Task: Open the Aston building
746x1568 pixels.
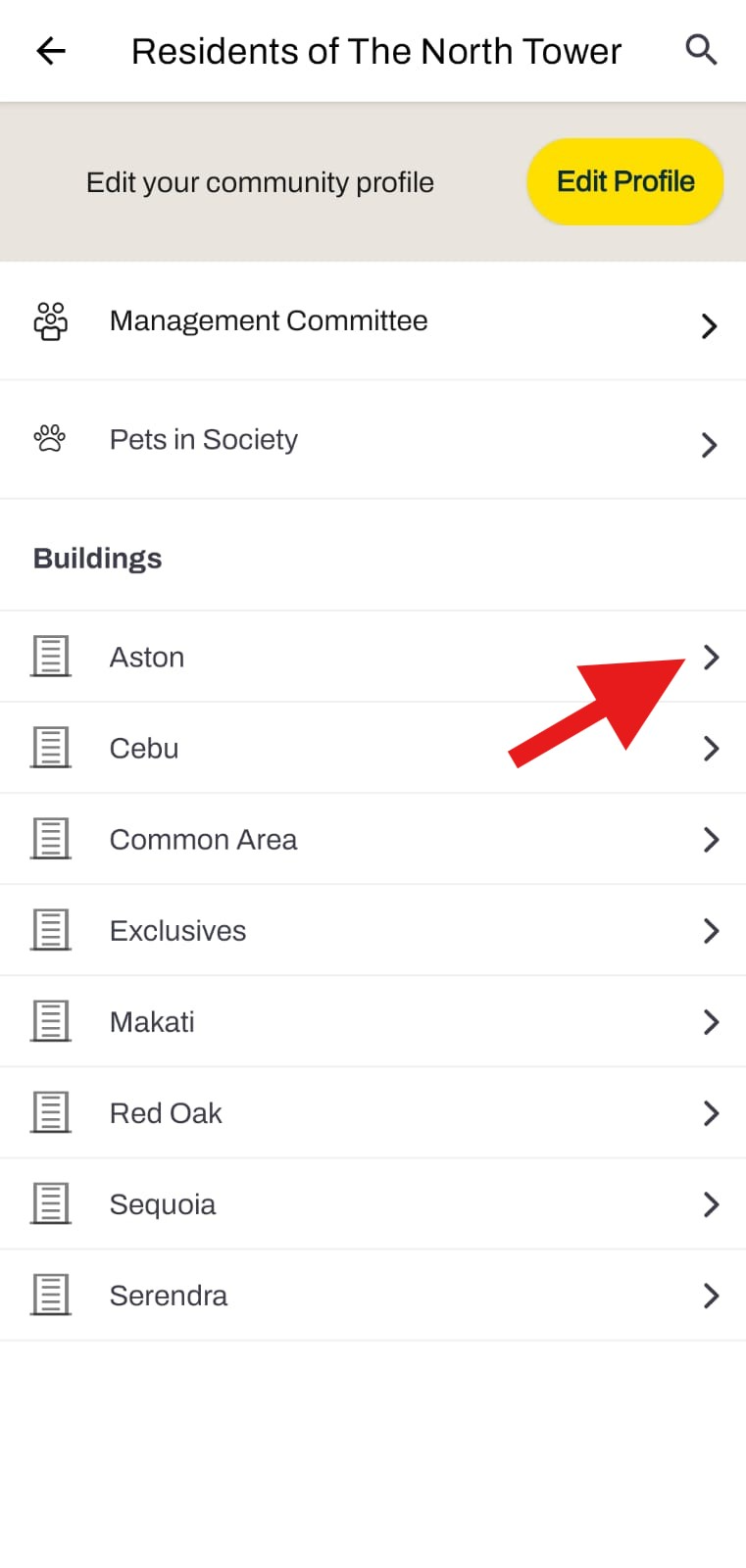Action: click(373, 657)
